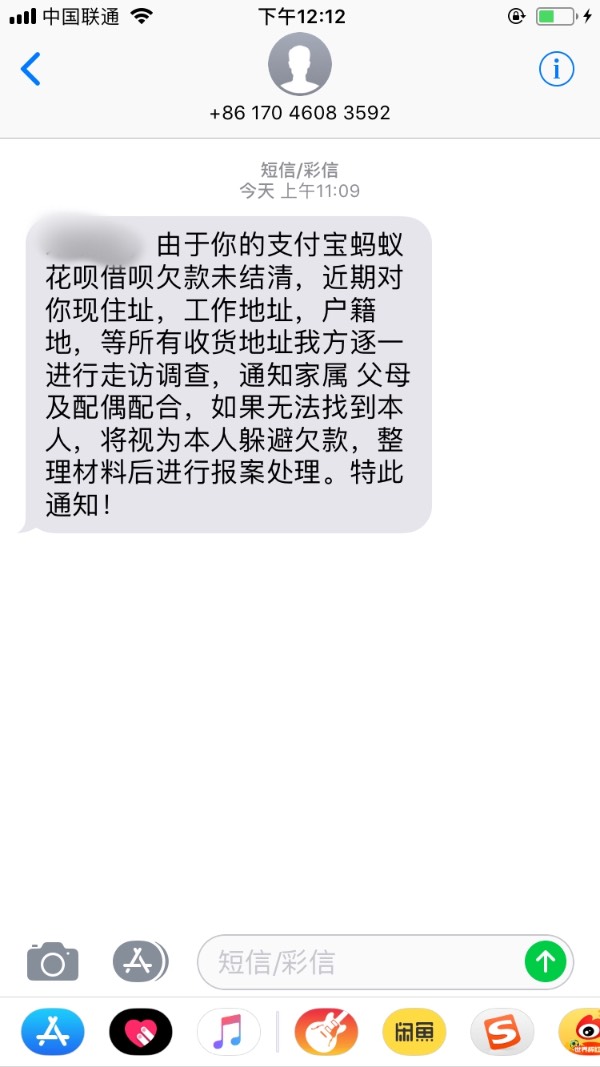
Task: Open the Digital Touch heart app
Action: (x=141, y=1032)
